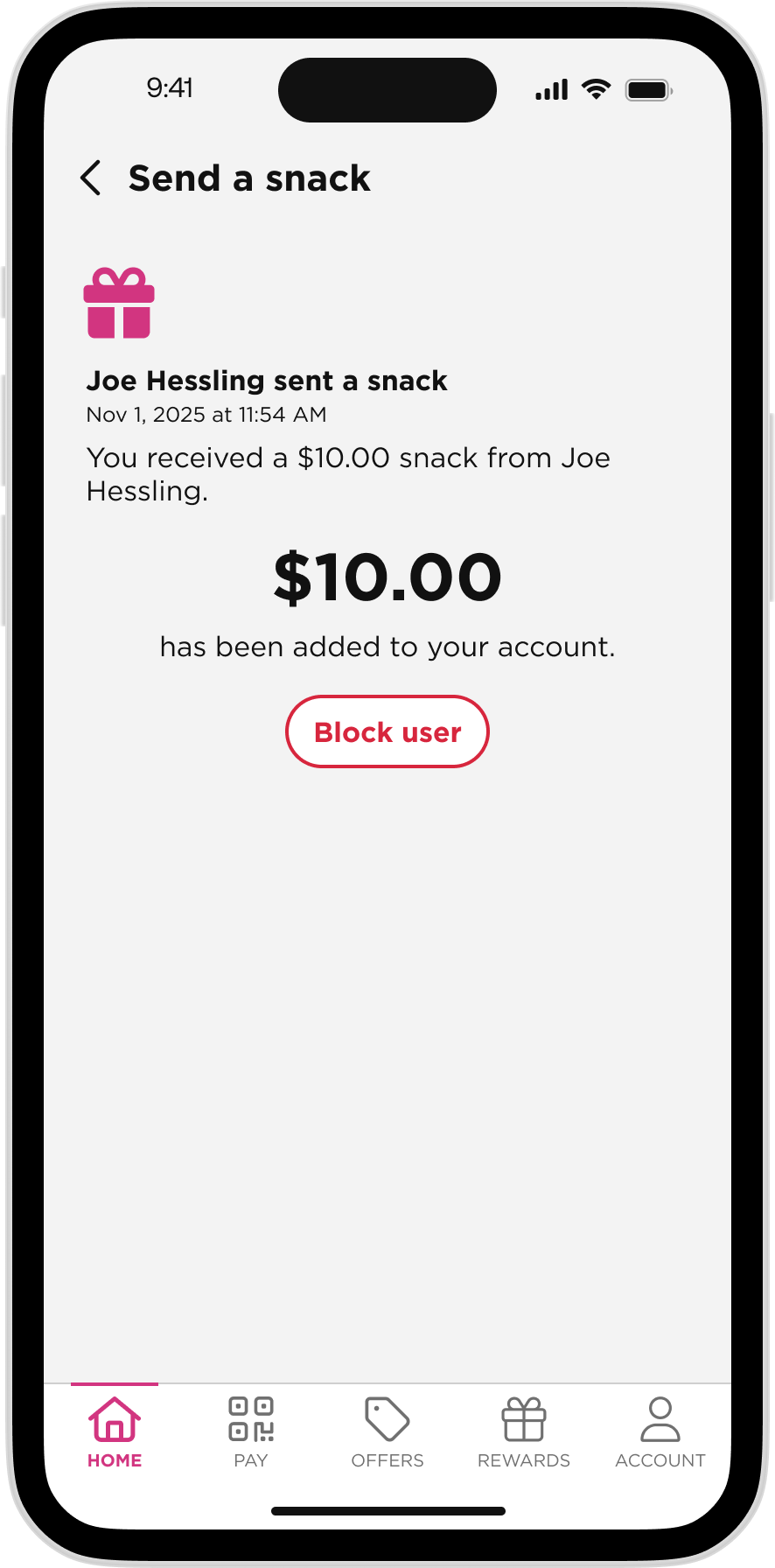Open Account via the person icon
This screenshot has width=775, height=1568.
click(x=660, y=1418)
